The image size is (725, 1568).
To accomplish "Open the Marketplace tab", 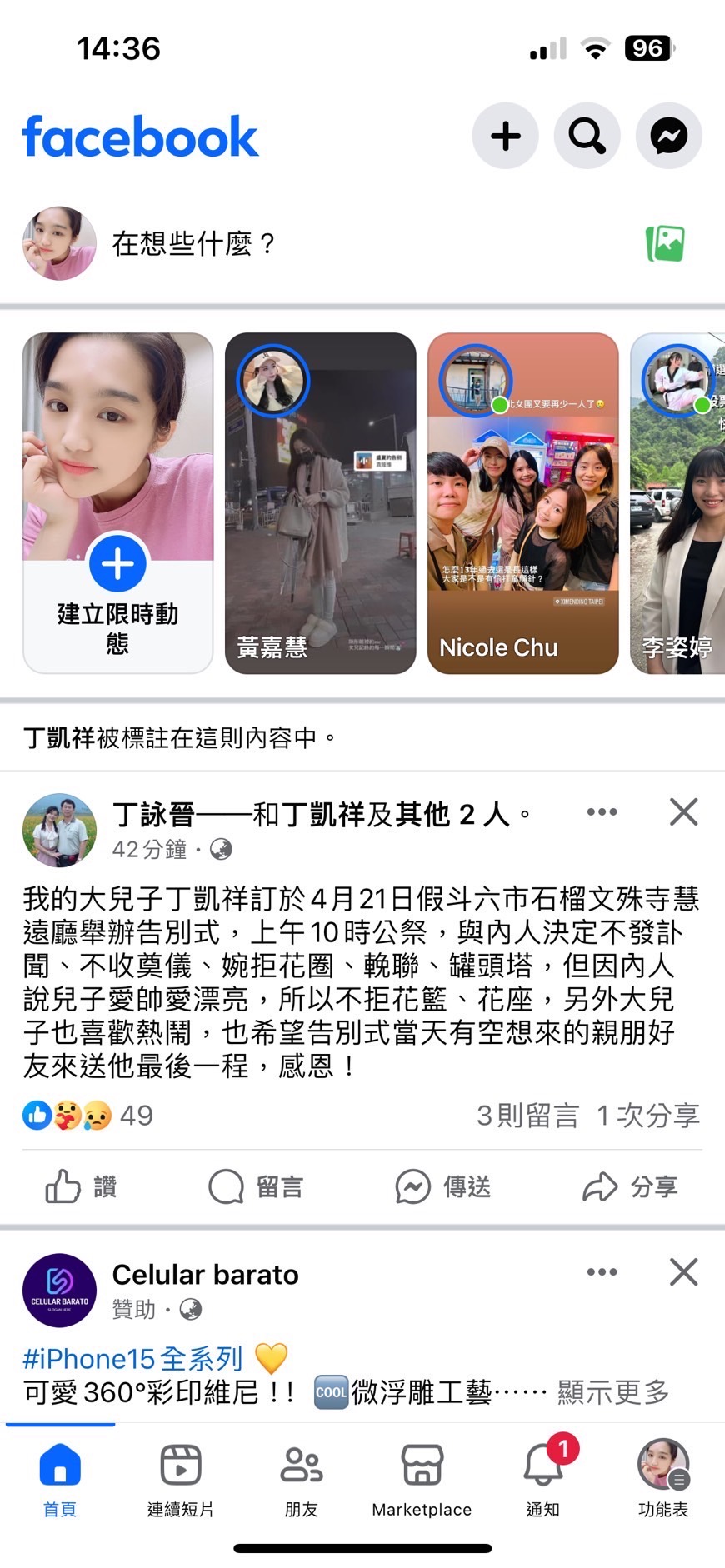I will tap(422, 1480).
